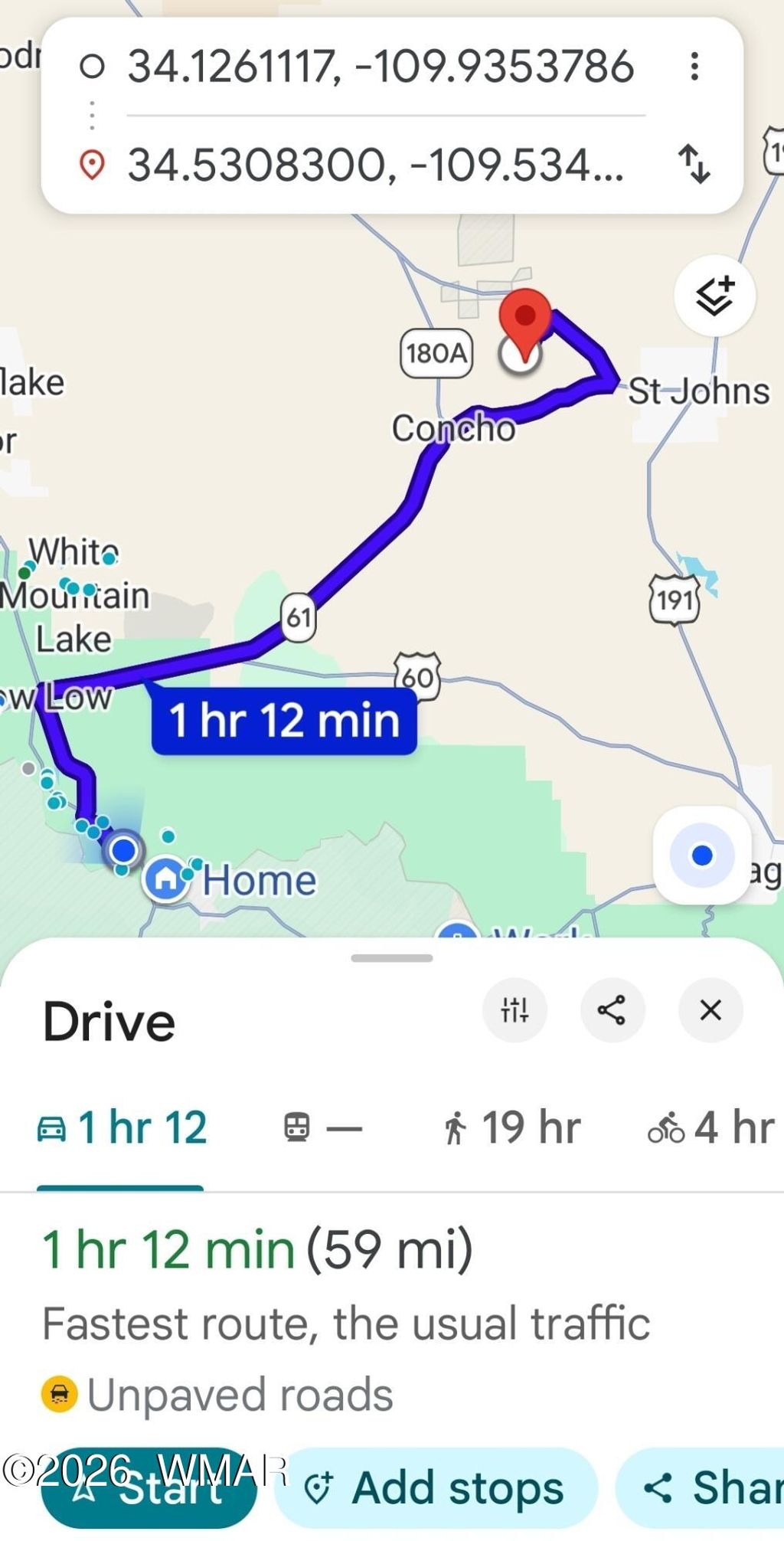The width and height of the screenshot is (784, 1541).
Task: Tap the red destination pin
Action: [x=525, y=318]
